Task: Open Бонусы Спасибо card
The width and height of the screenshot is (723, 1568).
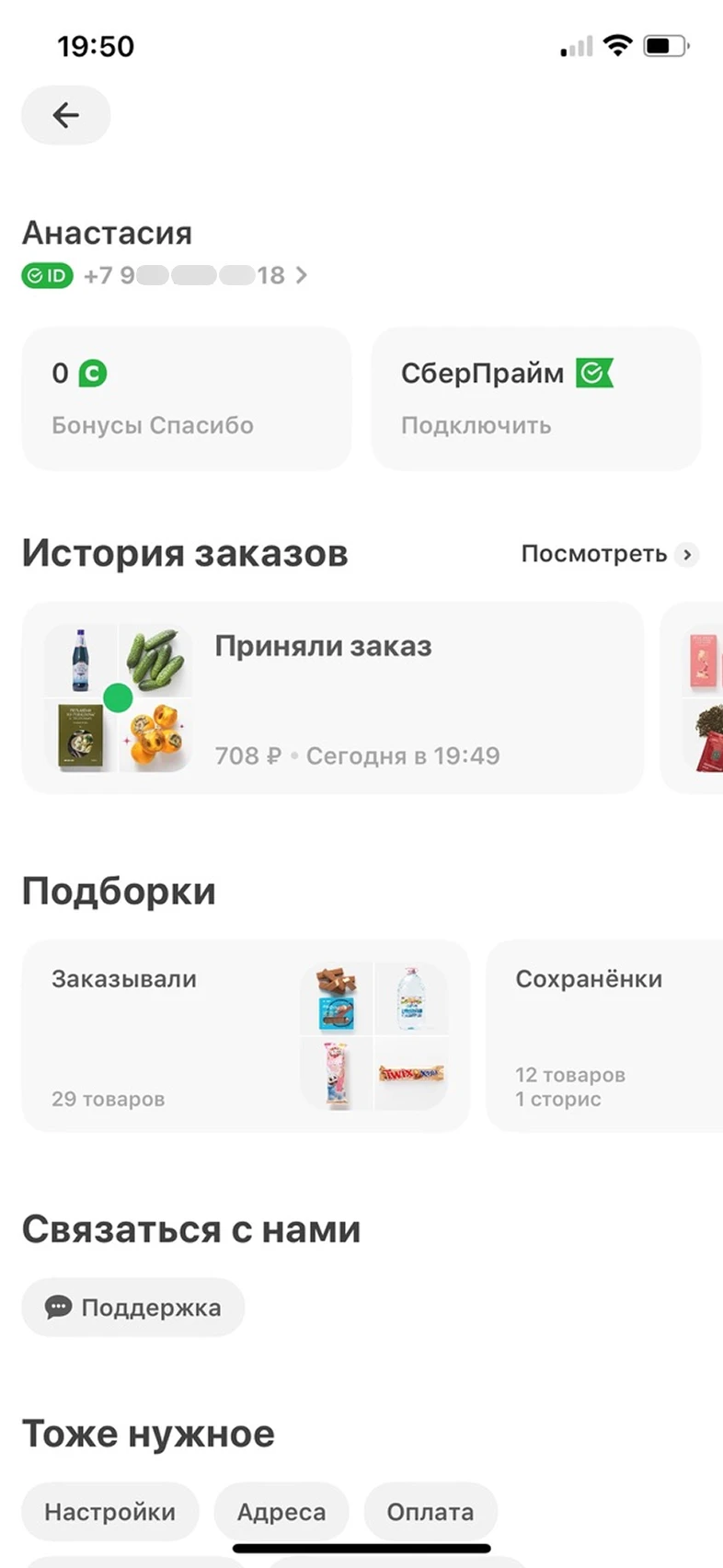Action: pyautogui.click(x=186, y=398)
